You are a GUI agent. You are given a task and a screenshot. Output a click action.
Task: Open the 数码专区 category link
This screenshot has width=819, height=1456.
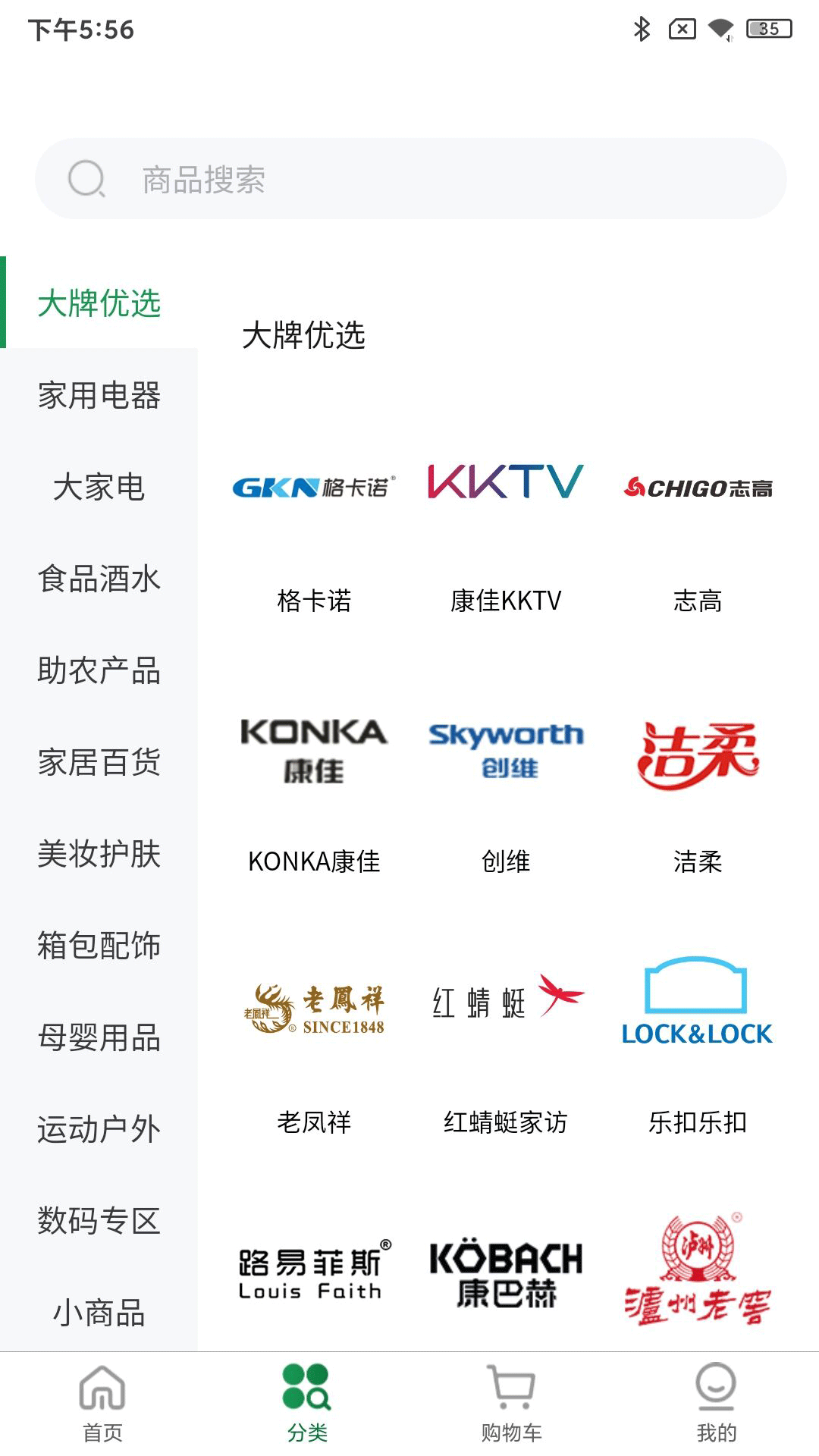(100, 1222)
